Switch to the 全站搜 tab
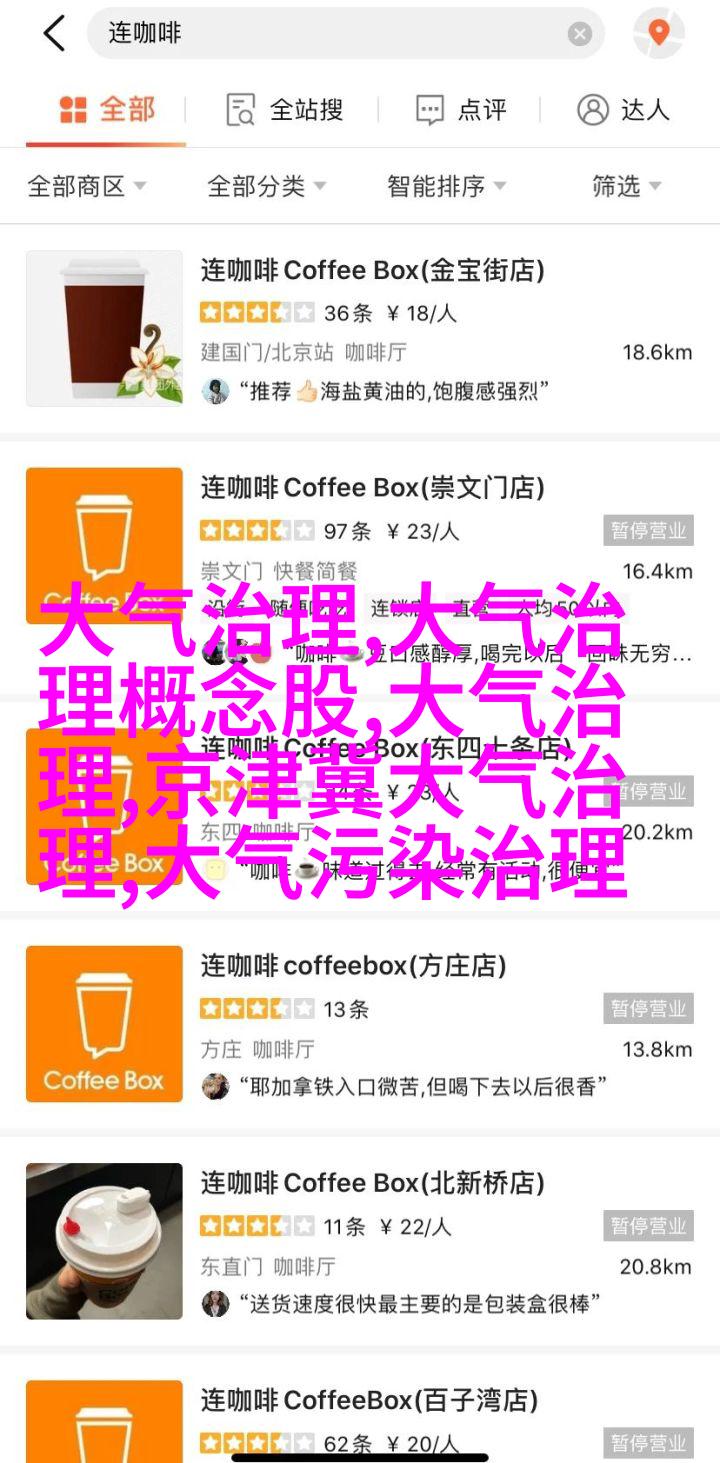 tap(285, 110)
